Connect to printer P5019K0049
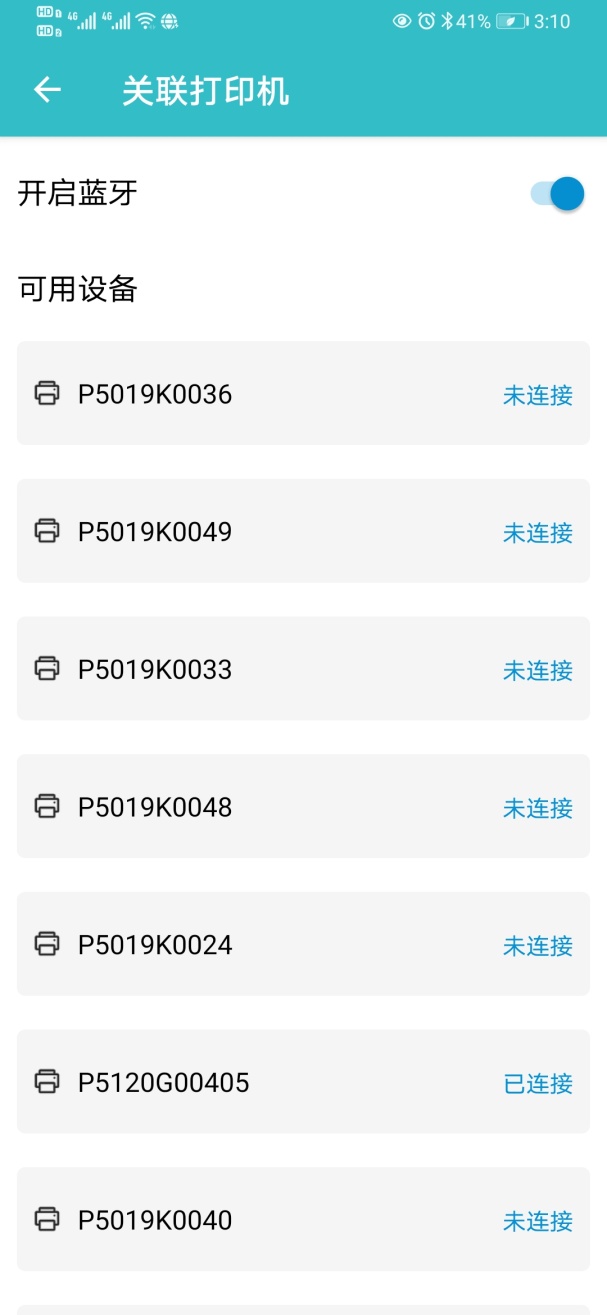 (x=303, y=531)
